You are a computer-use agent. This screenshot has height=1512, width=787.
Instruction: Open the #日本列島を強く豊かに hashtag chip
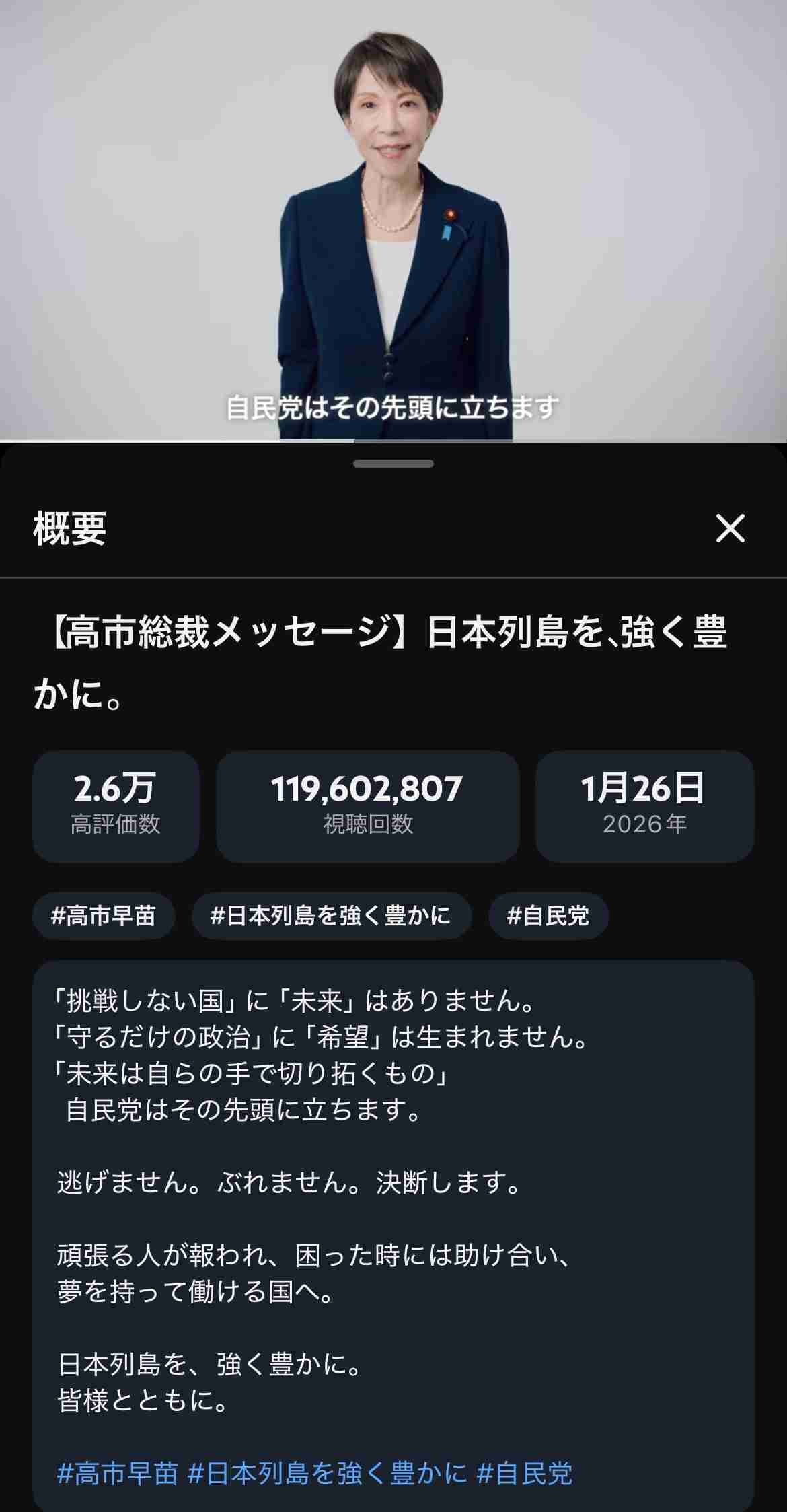[331, 916]
